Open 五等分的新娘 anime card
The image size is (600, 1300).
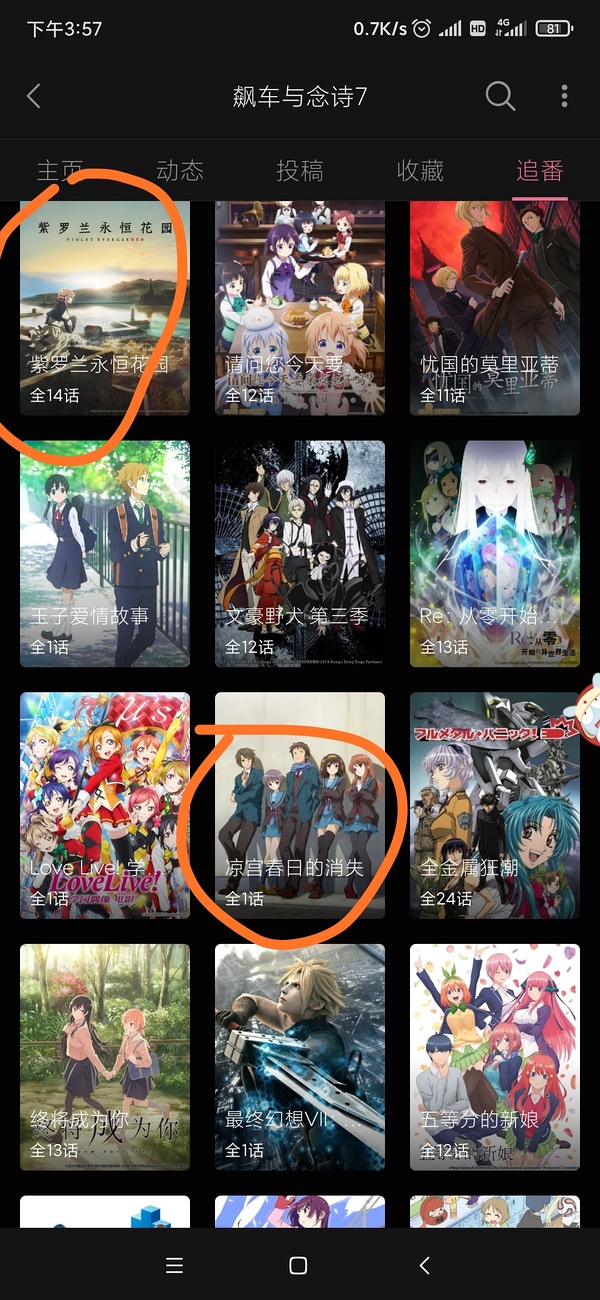495,1057
